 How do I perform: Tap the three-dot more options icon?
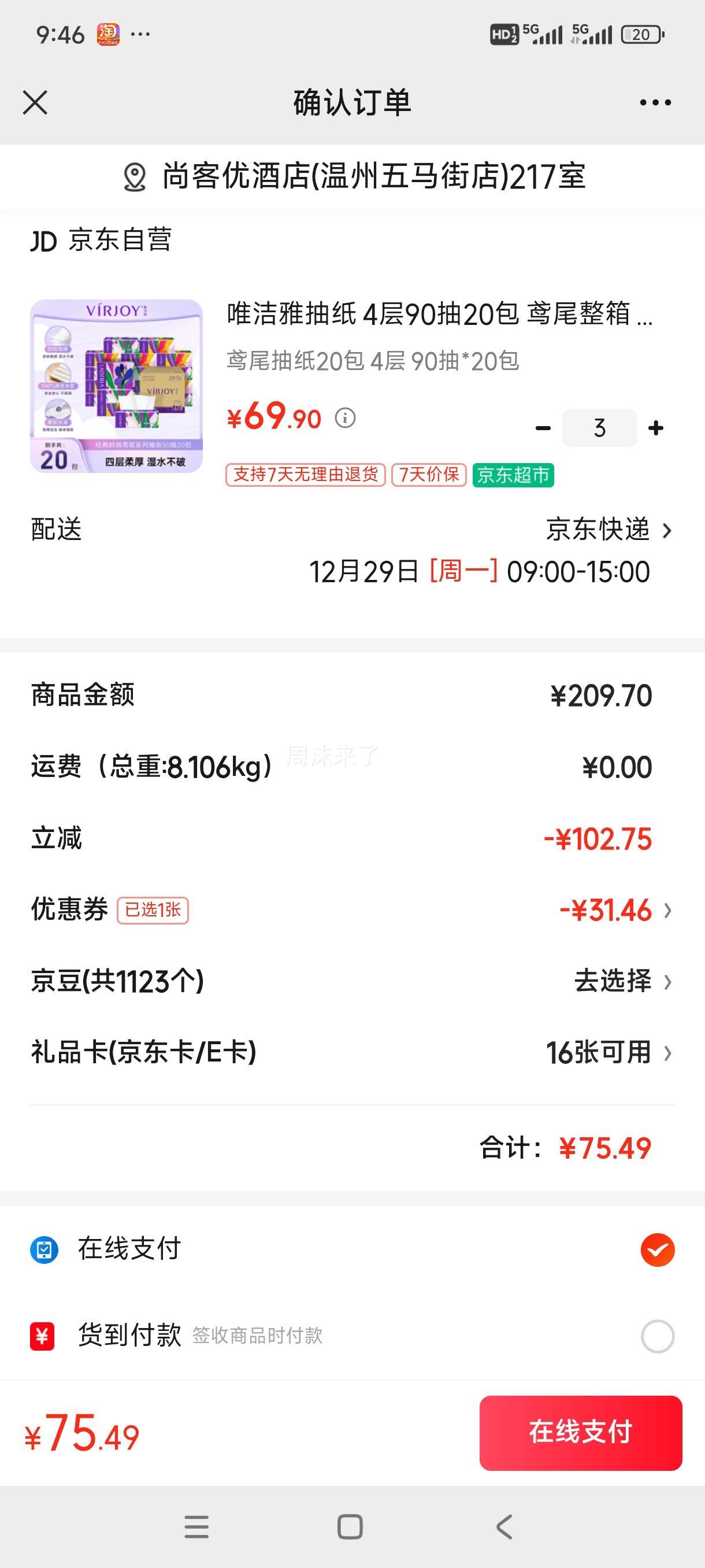click(x=654, y=103)
